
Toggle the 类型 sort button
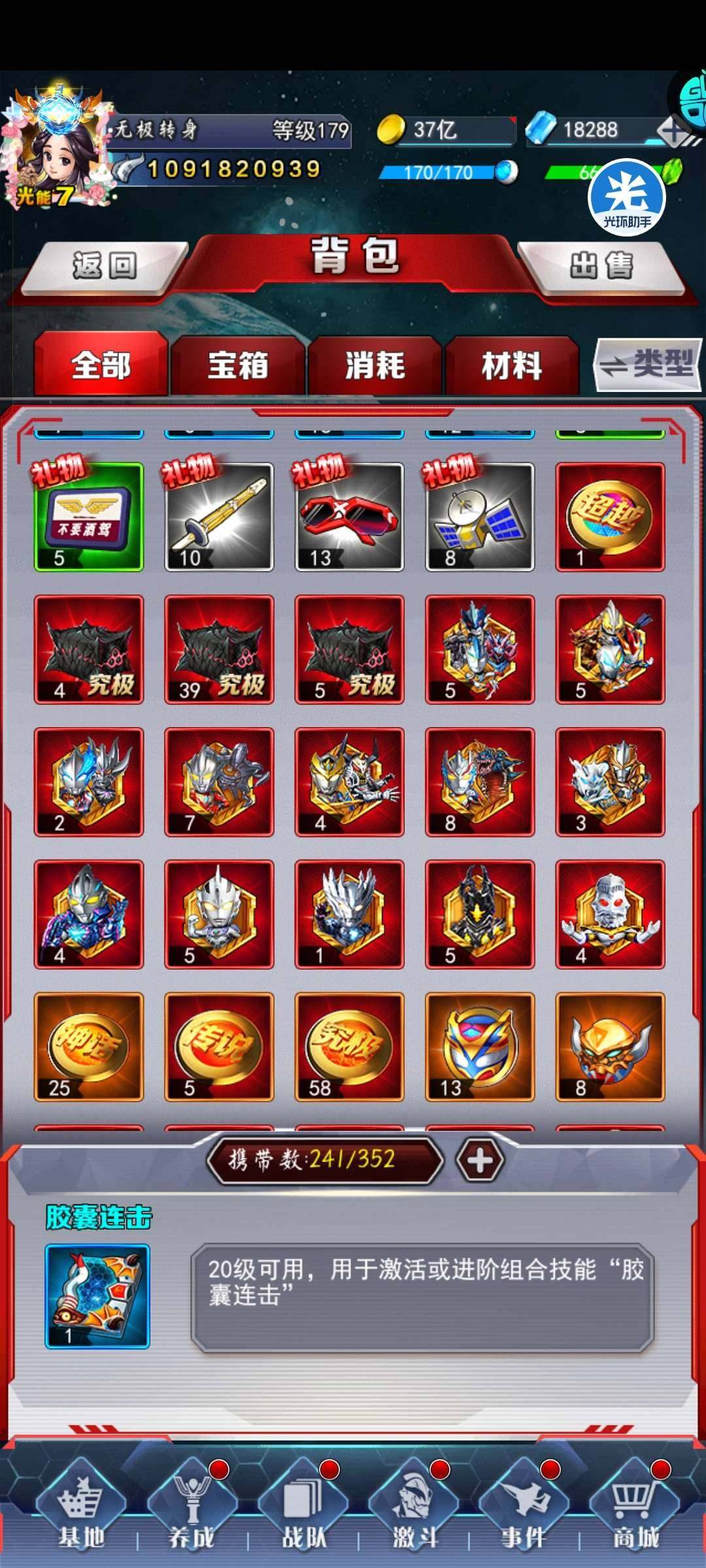click(648, 363)
